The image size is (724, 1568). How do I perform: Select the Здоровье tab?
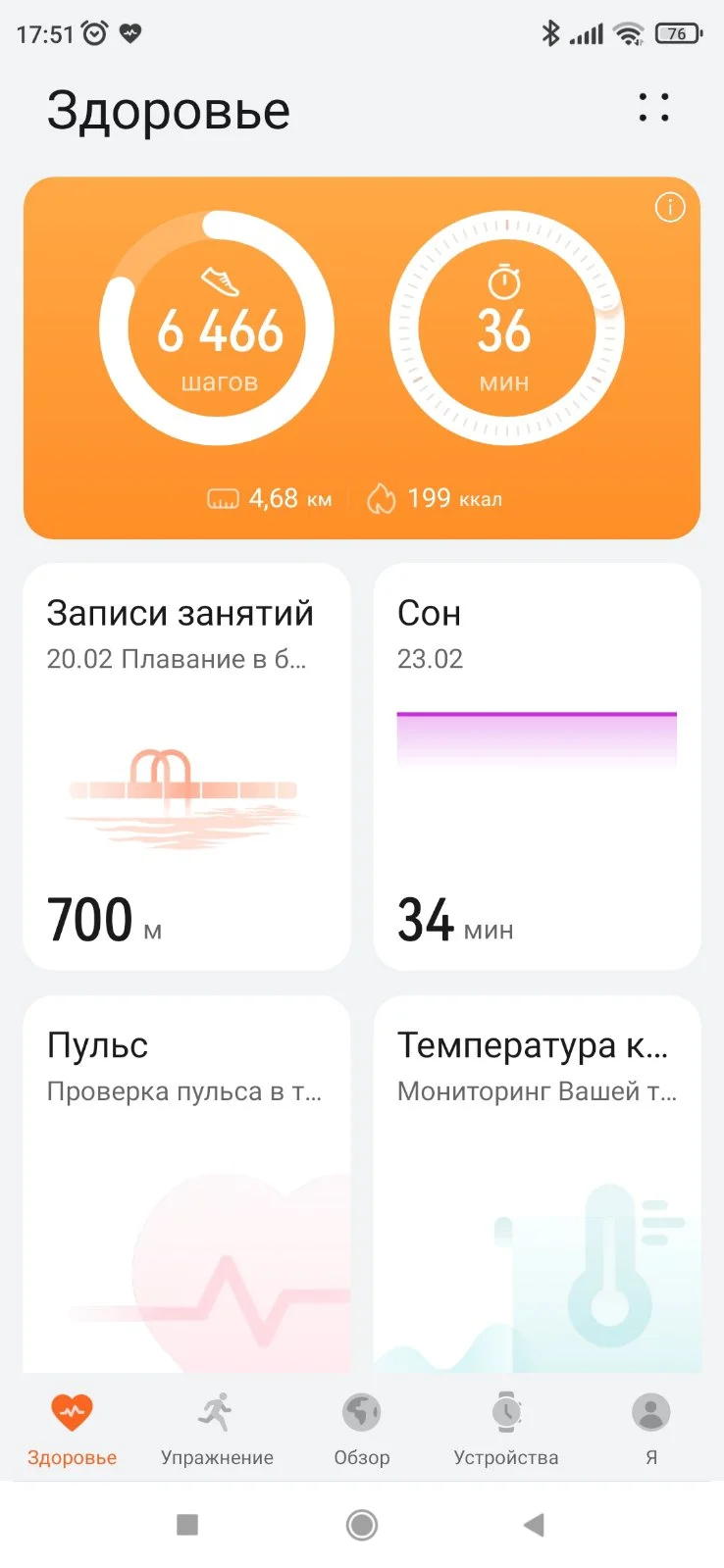[72, 1429]
